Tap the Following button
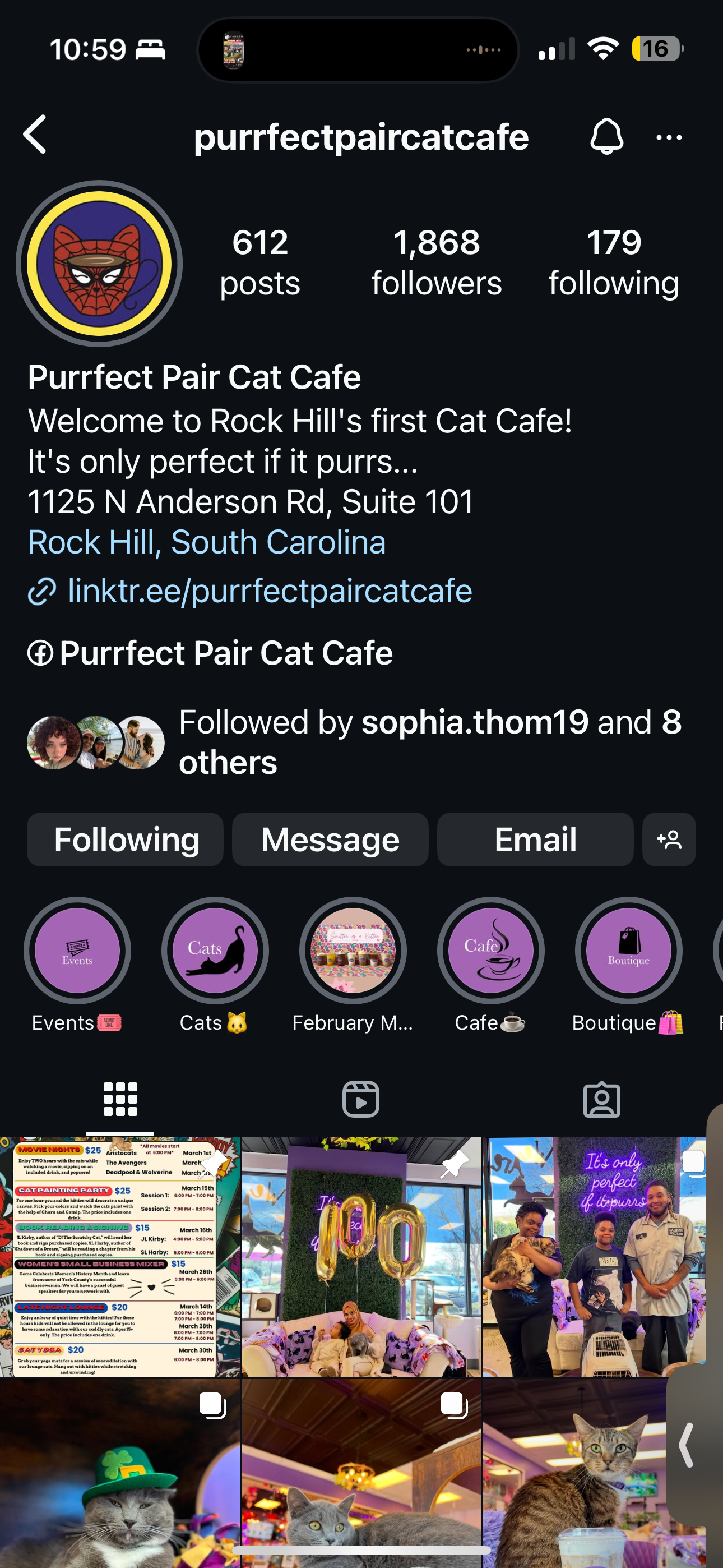Screen dimensions: 723x1568 (126, 840)
